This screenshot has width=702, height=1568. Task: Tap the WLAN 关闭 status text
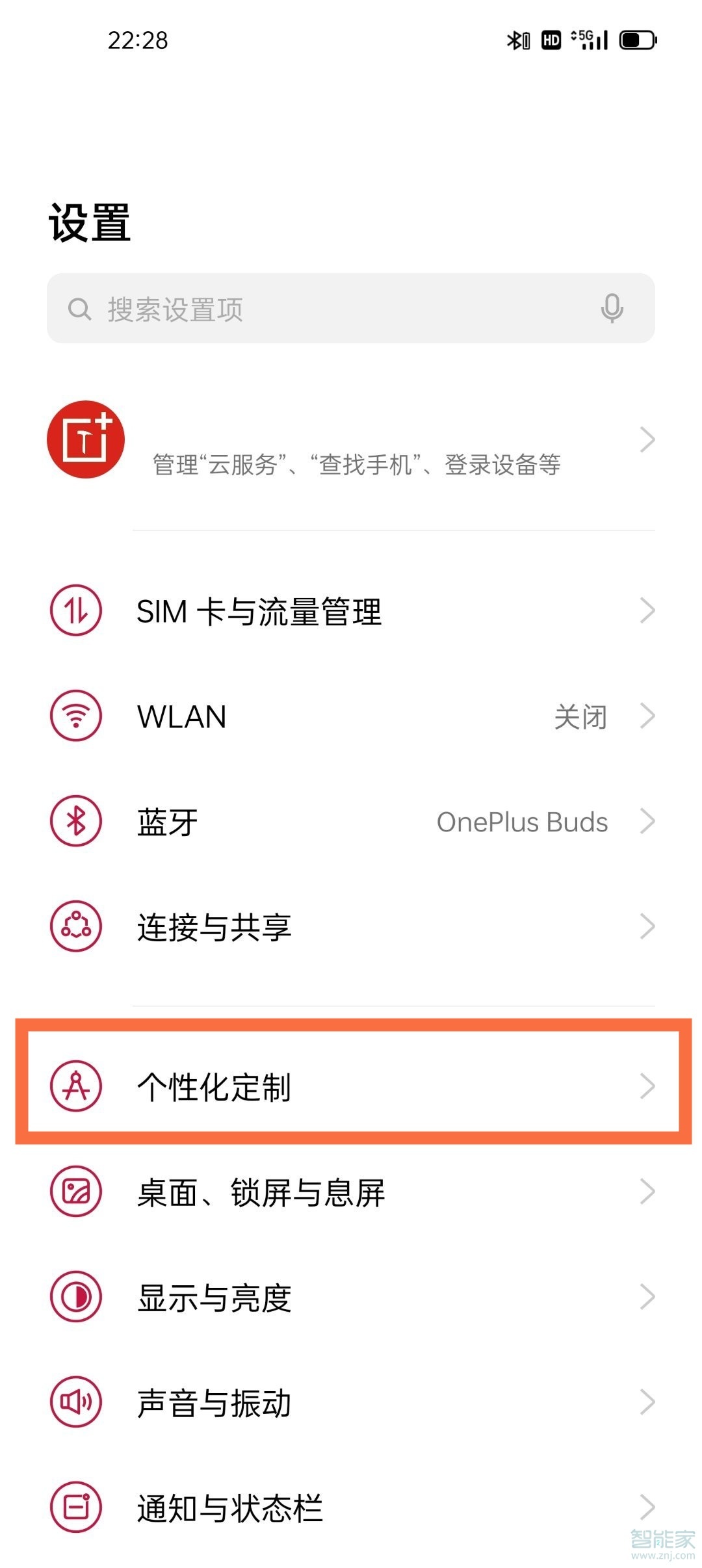tap(582, 717)
